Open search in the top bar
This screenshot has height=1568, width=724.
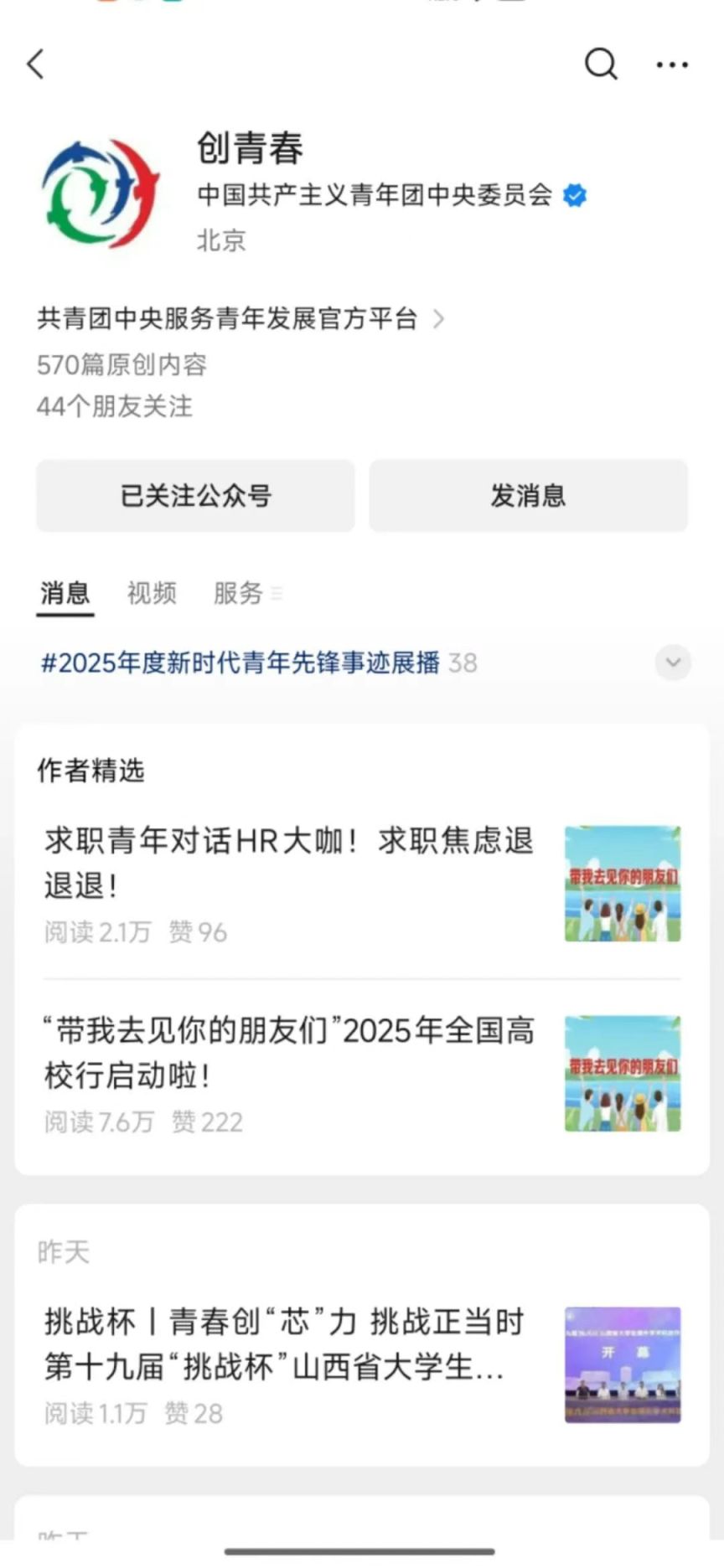pos(600,64)
